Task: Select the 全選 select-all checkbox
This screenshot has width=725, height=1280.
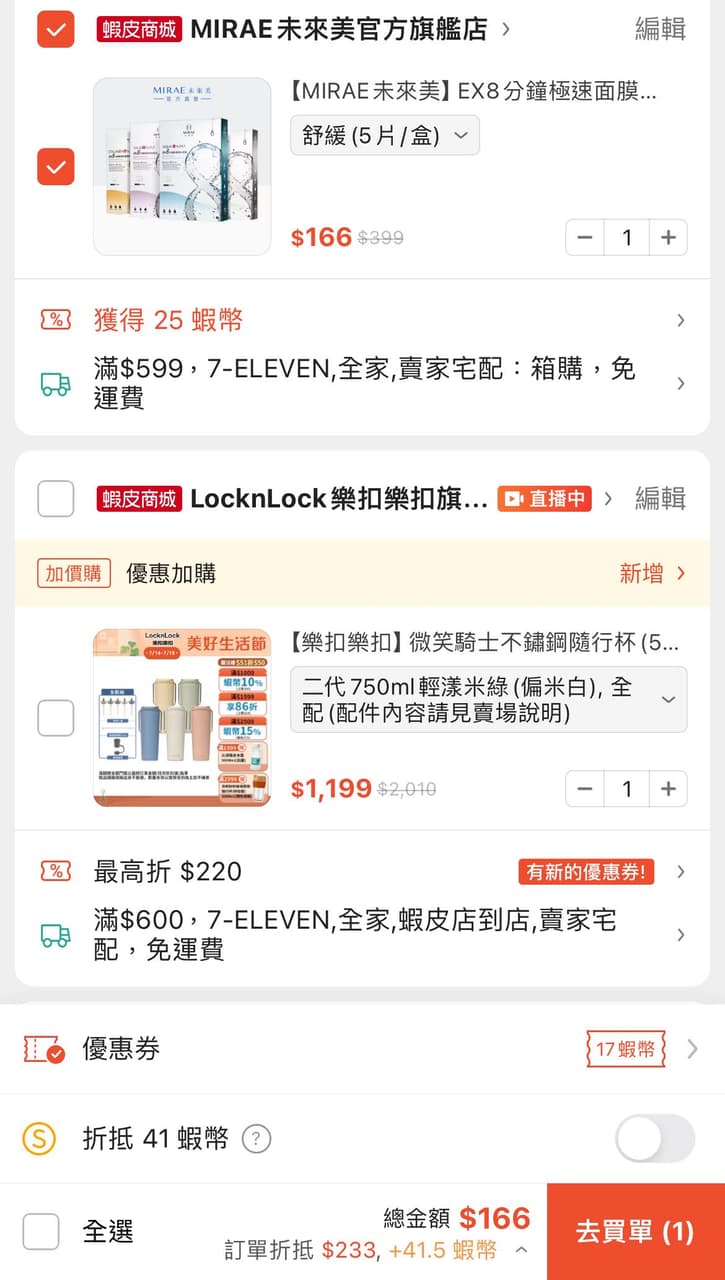Action: 41,1231
